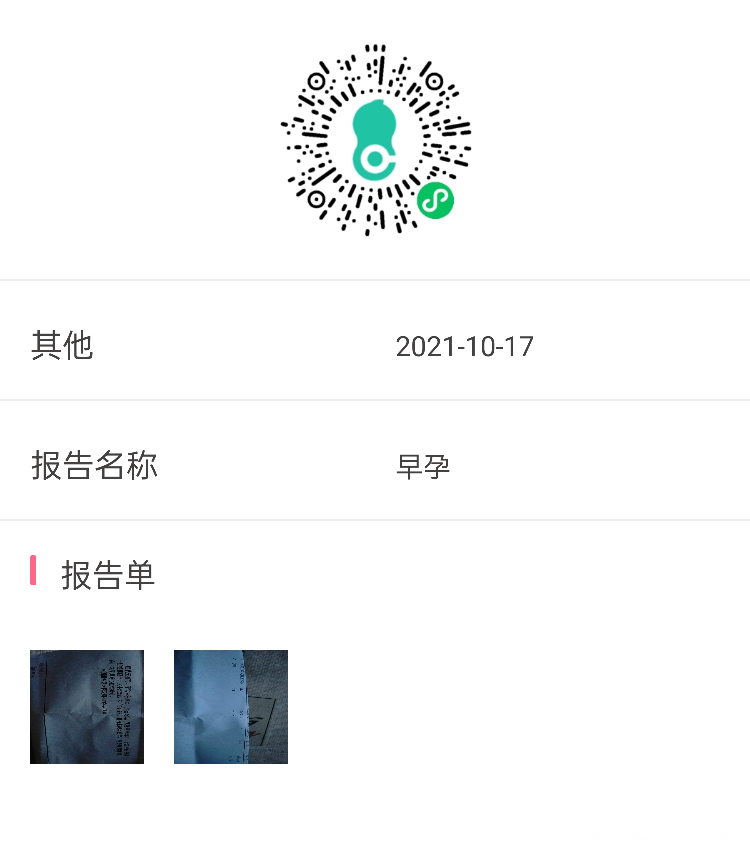
Task: Tap the small green circular badge on the QR code
Action: pos(437,200)
